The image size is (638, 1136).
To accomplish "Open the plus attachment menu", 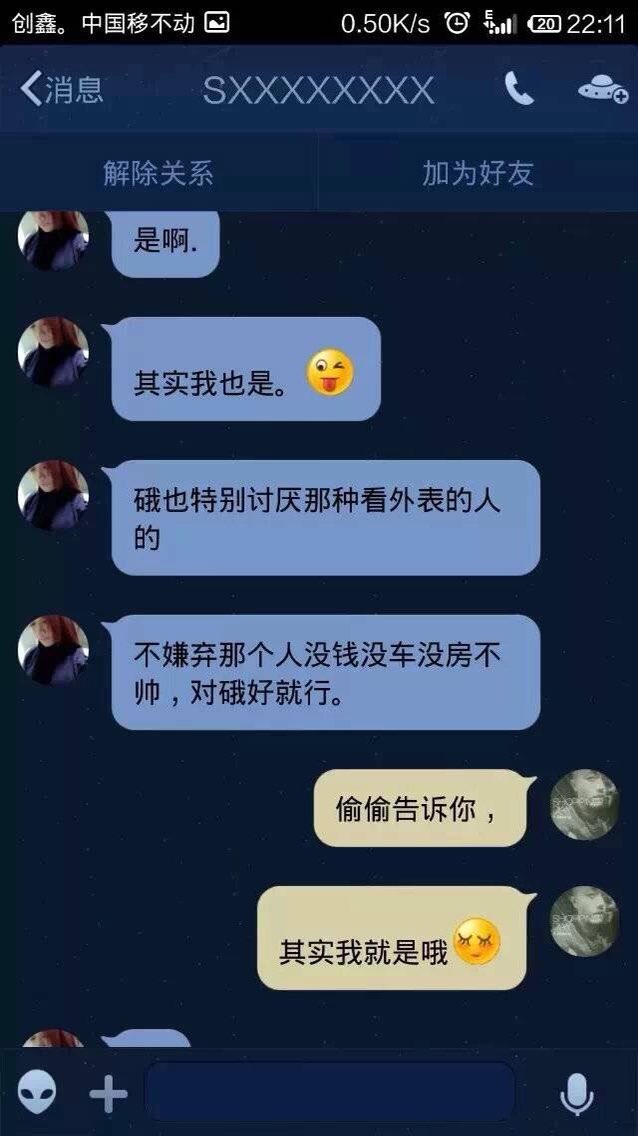I will pyautogui.click(x=109, y=1093).
